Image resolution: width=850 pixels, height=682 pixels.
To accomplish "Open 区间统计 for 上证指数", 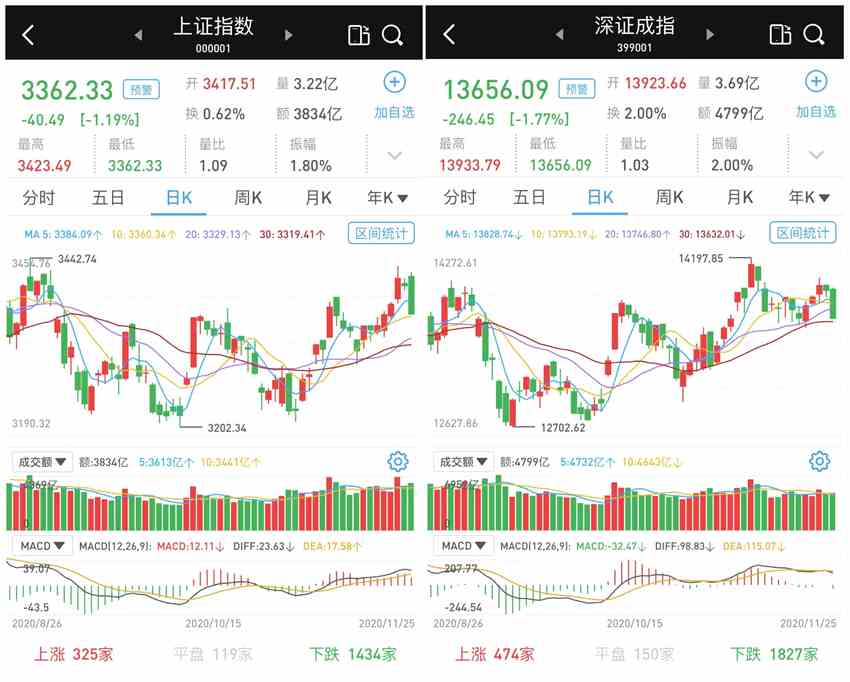I will click(x=381, y=233).
